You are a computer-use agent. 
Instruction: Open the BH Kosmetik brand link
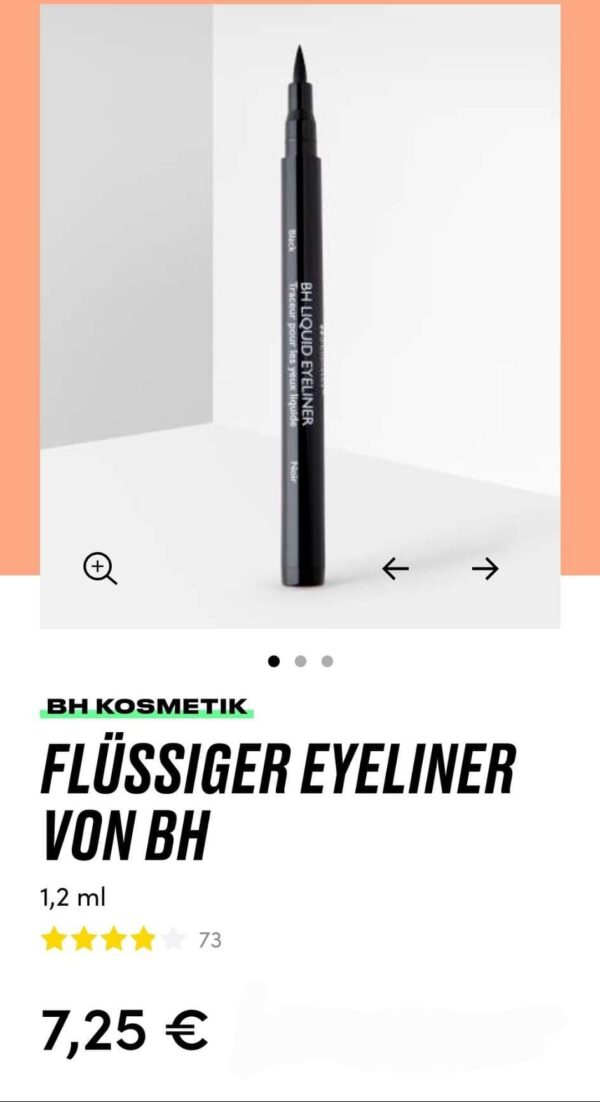(x=147, y=707)
